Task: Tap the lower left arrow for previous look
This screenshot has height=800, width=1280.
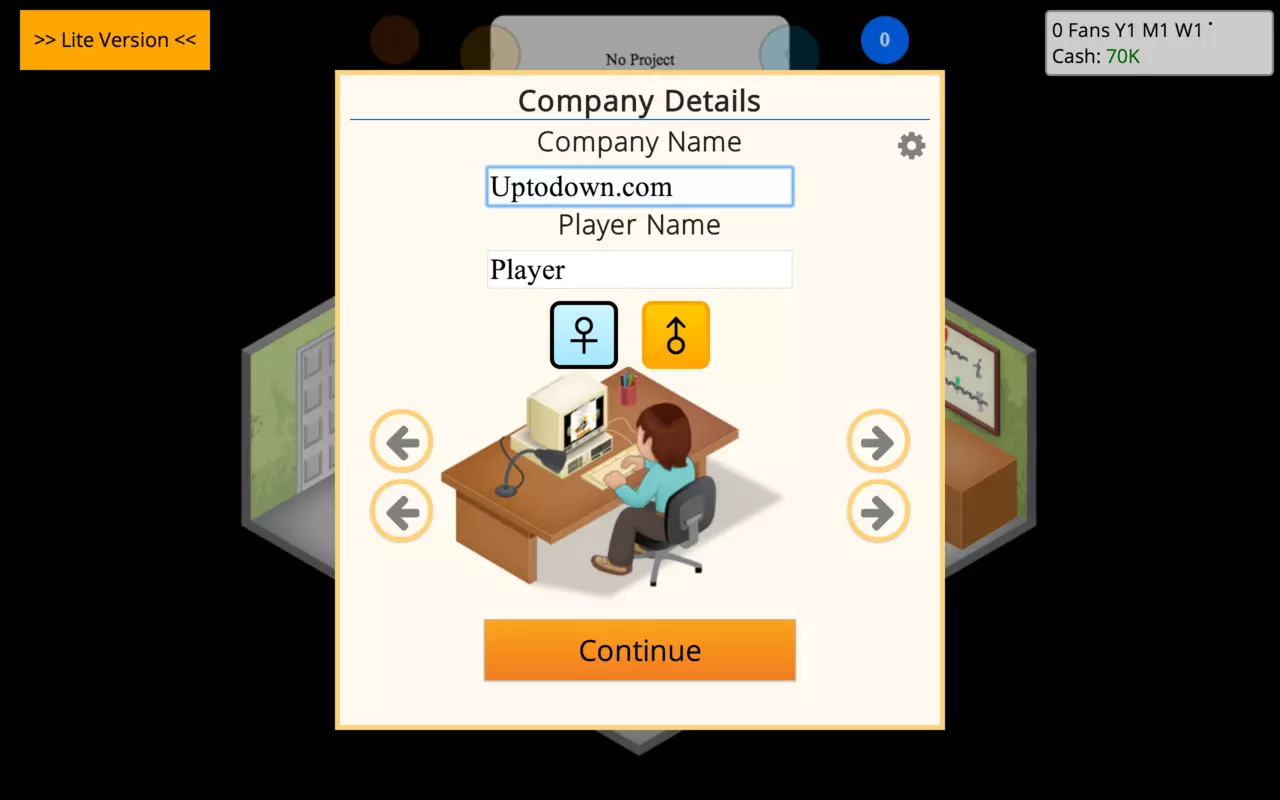Action: click(402, 512)
